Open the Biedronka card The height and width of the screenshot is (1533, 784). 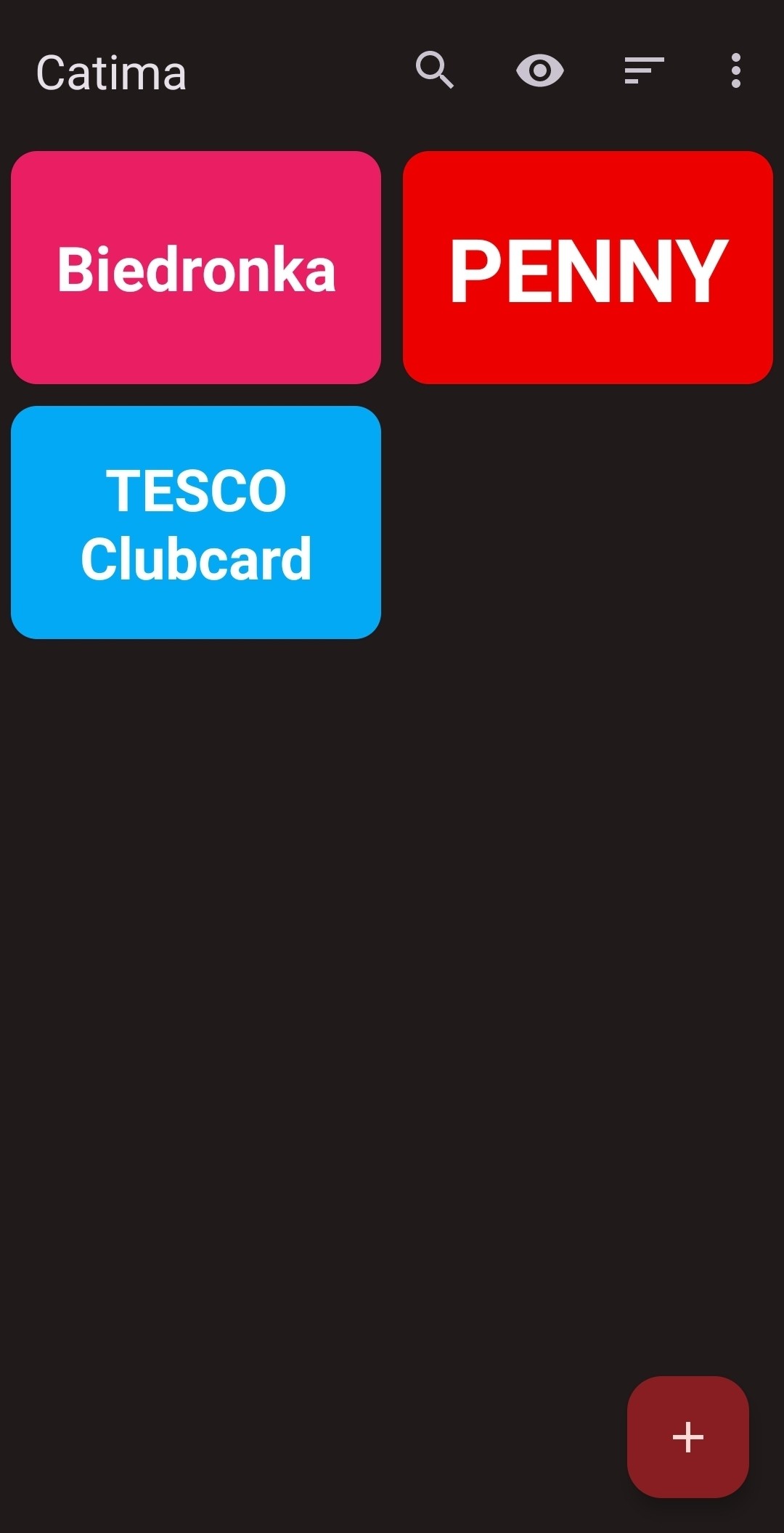pyautogui.click(x=196, y=267)
